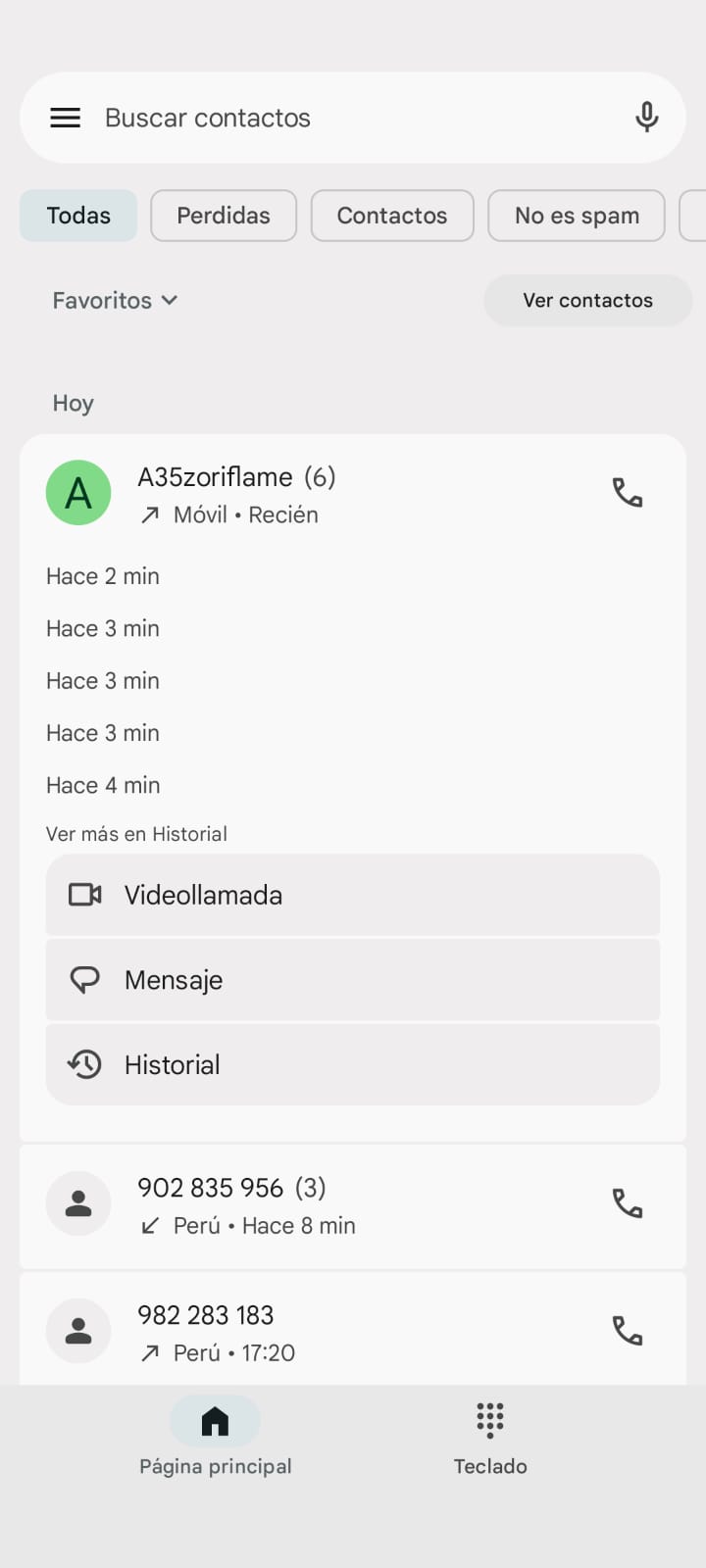706x1568 pixels.
Task: Switch to the Teclado tab
Action: 490,1438
